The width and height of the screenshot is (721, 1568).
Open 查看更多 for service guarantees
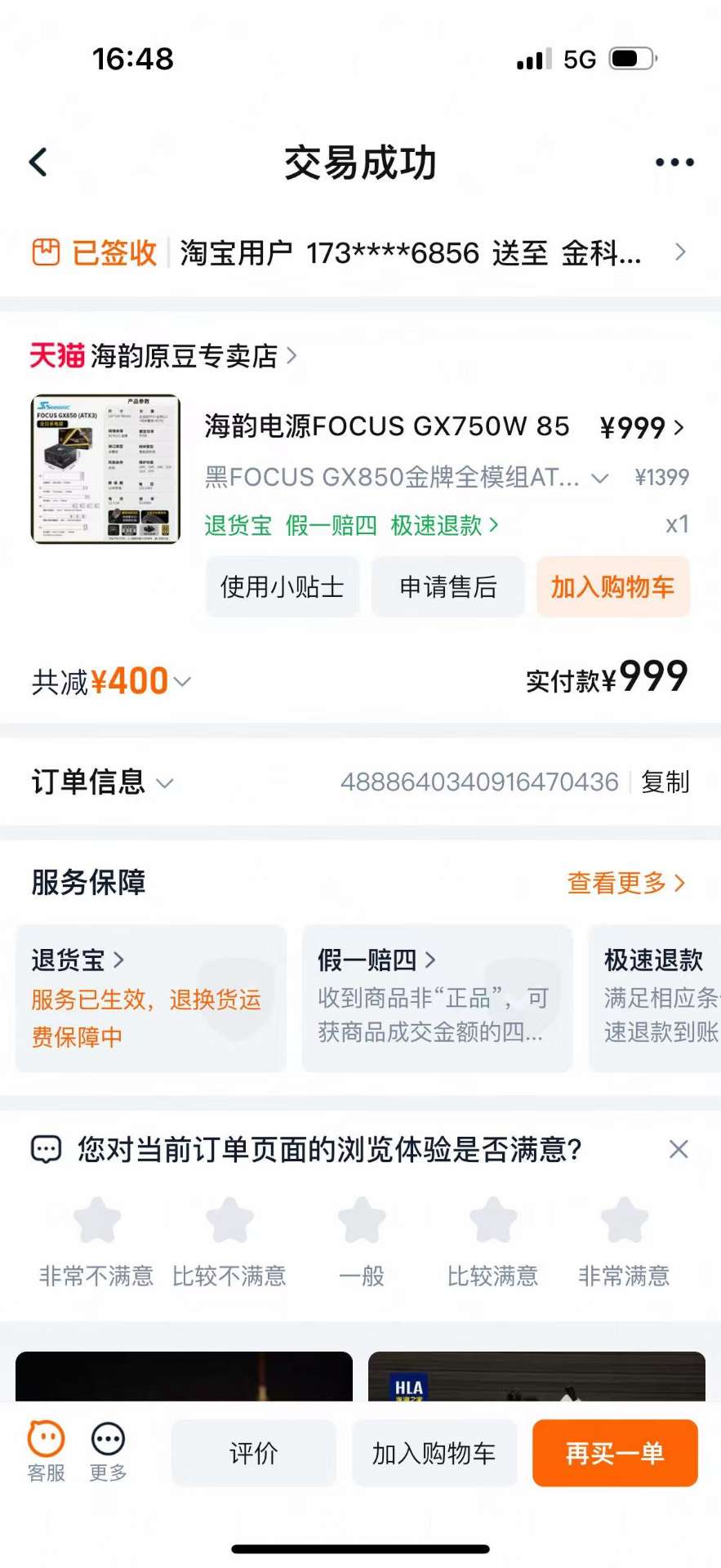[625, 883]
